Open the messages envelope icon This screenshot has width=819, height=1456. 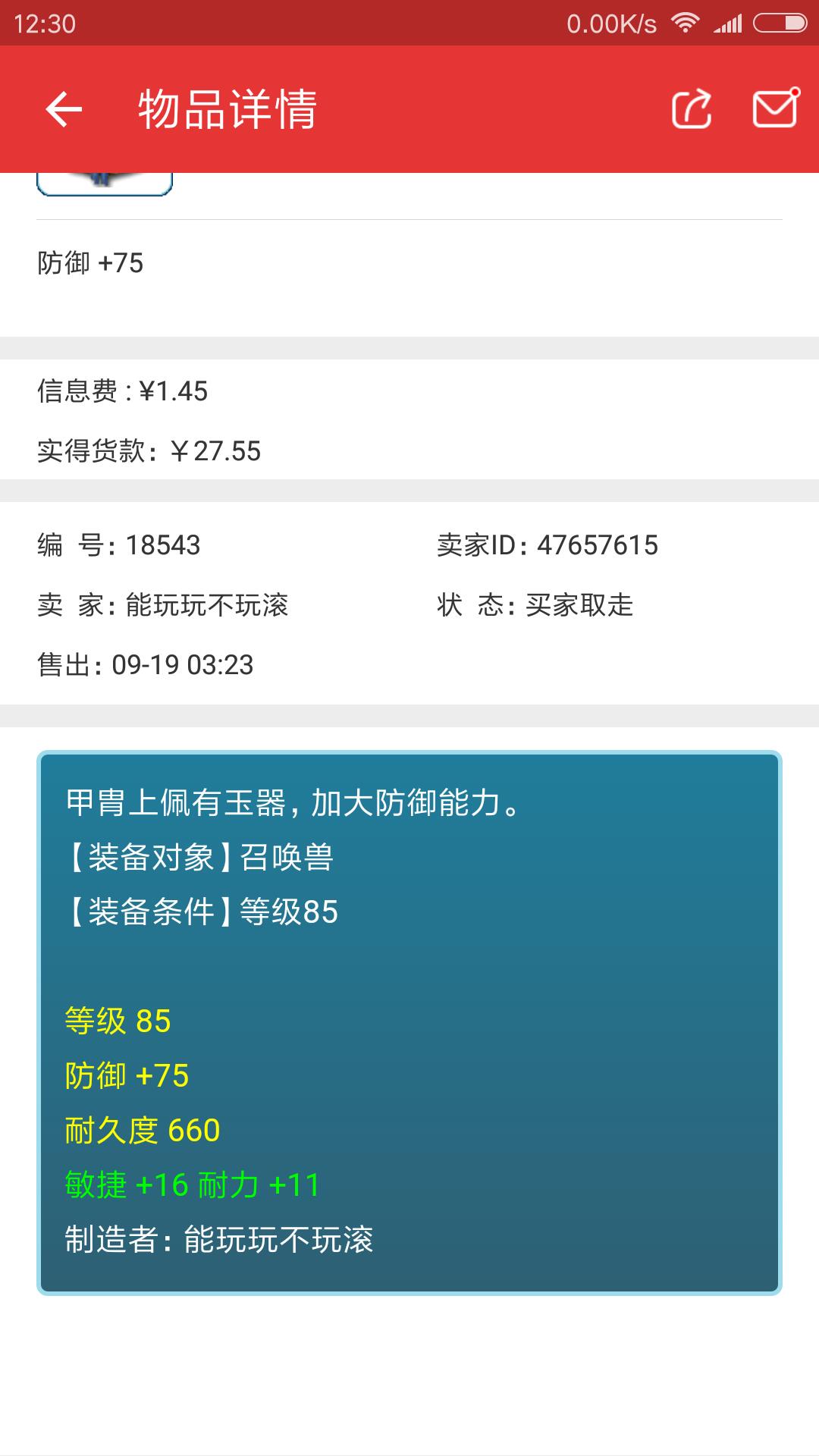coord(776,108)
